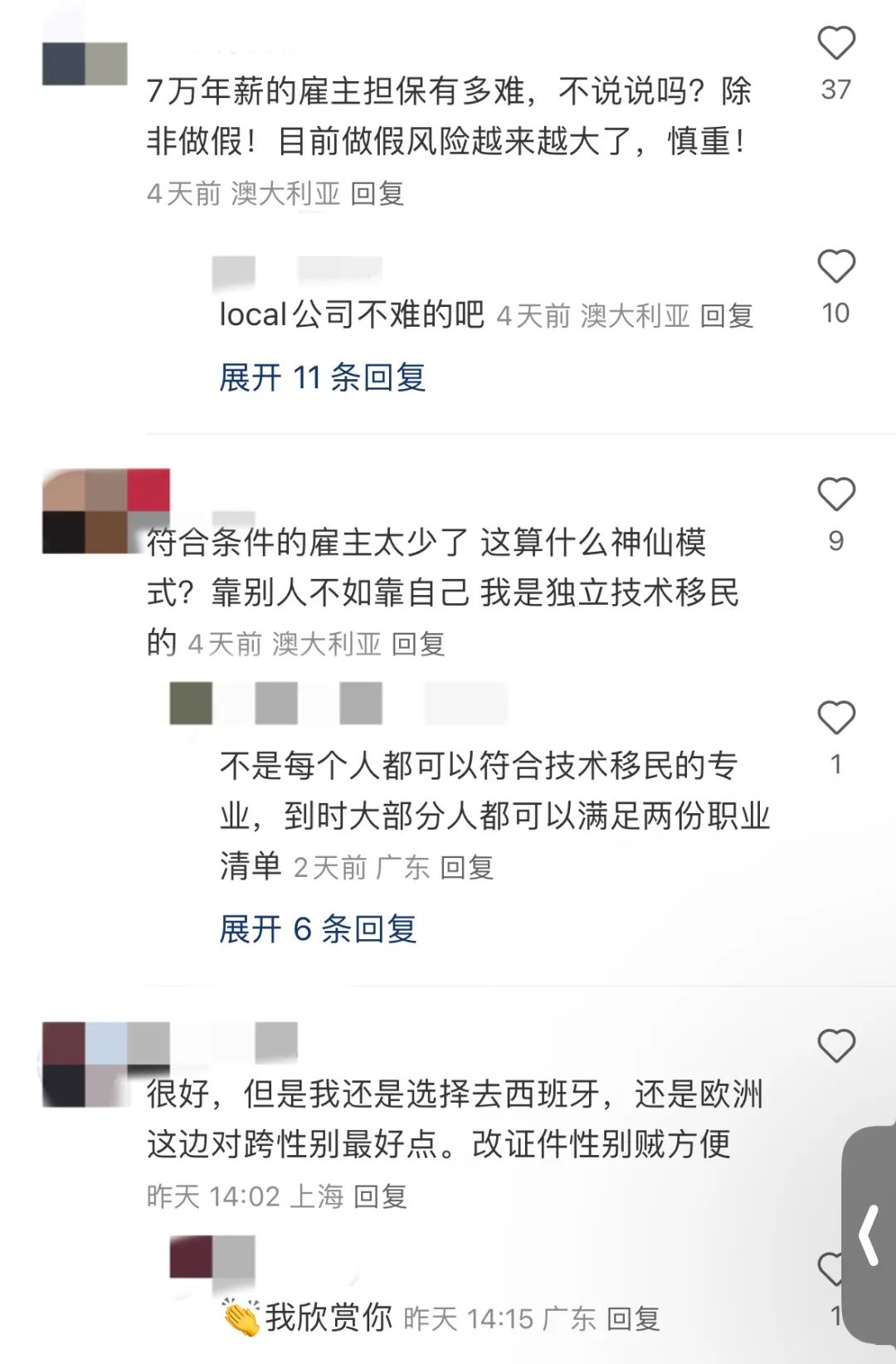Open avatar of the 7万年薪 commenter
Viewport: 896px width, 1364px height.
(x=85, y=64)
